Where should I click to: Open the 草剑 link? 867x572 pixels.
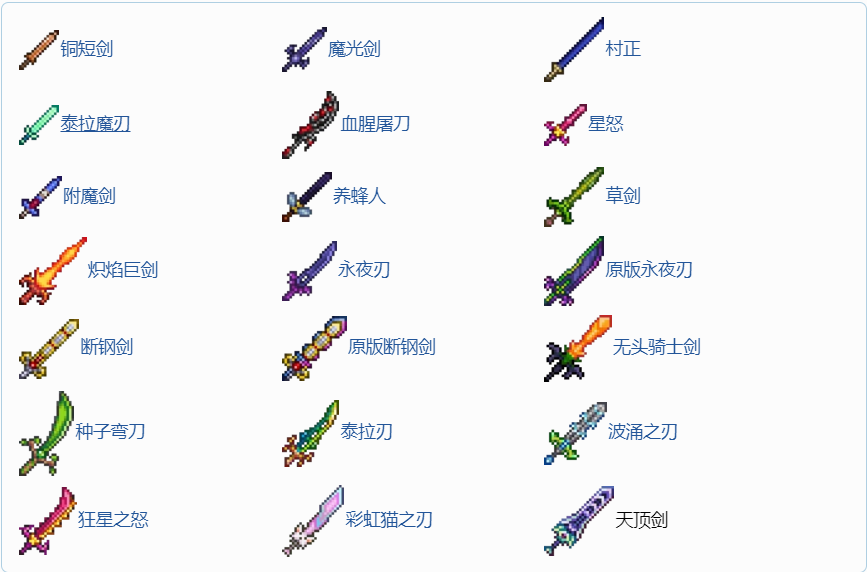pos(623,195)
